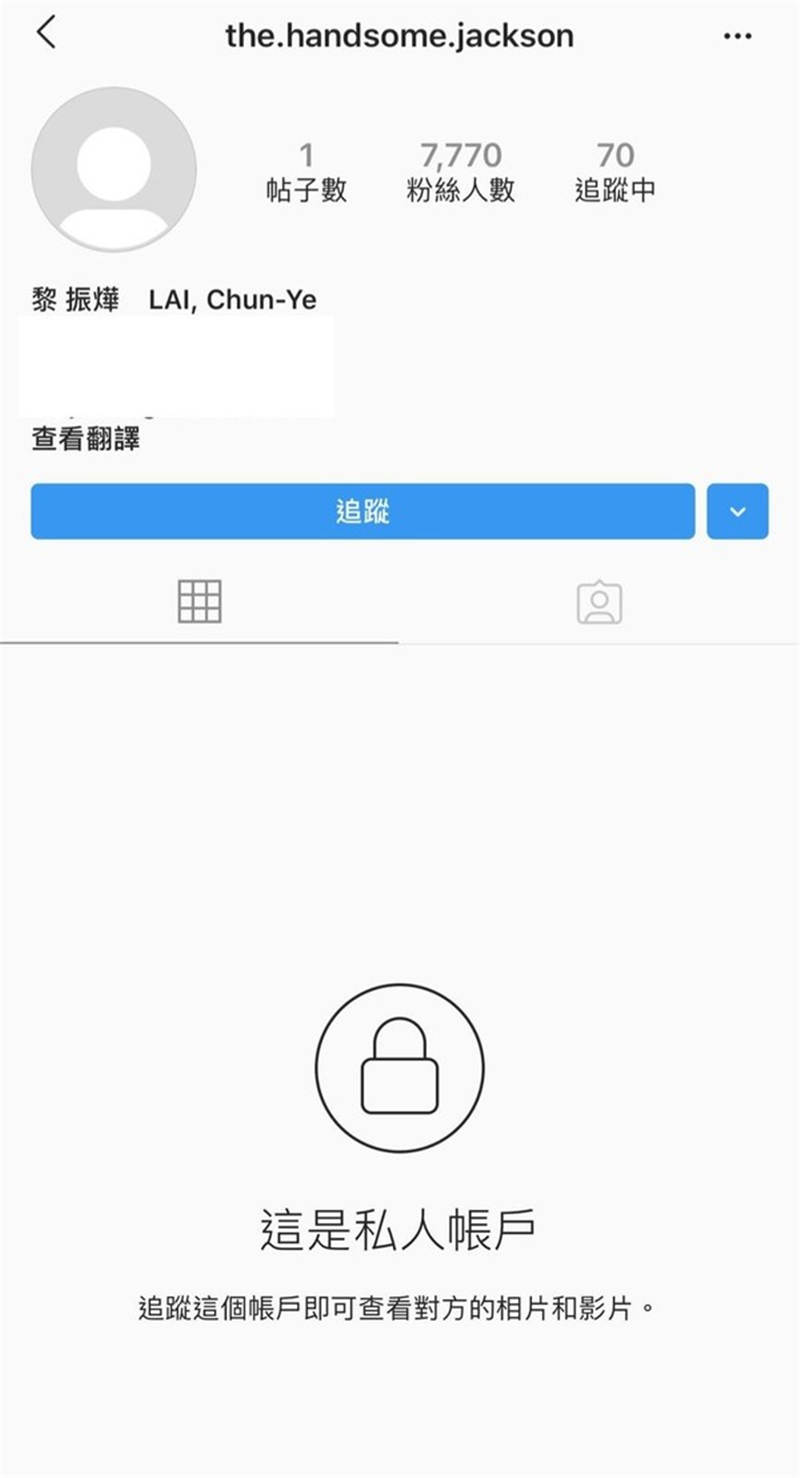Open the profile picture avatar
This screenshot has height=1478, width=800.
tap(114, 170)
